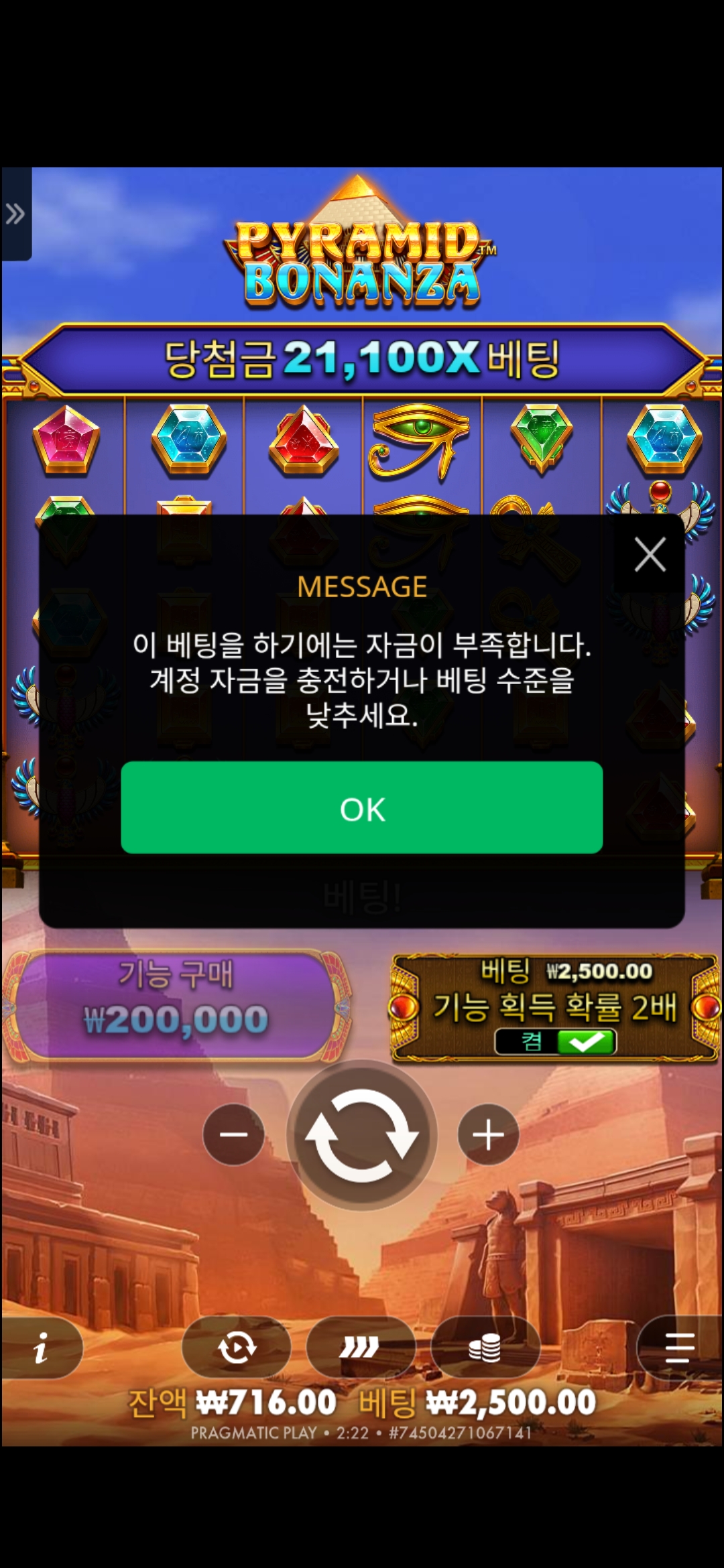
Task: Expand the side panel with double arrows
Action: point(15,214)
